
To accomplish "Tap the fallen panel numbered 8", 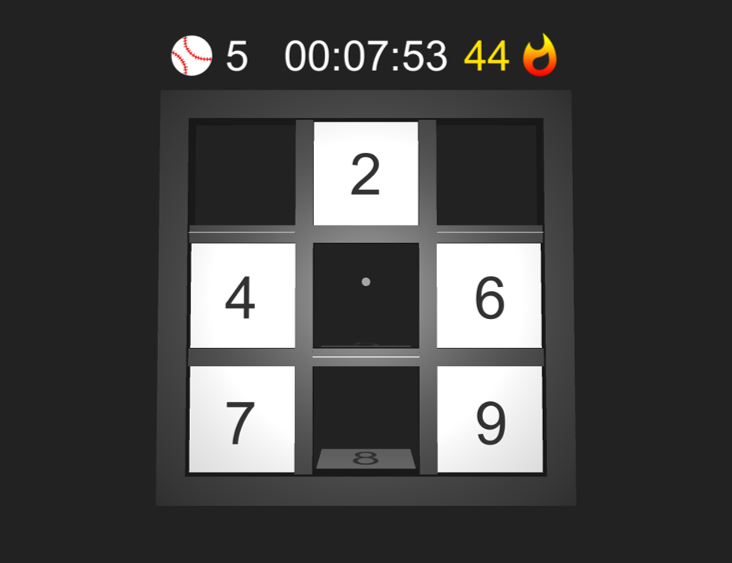I will click(366, 459).
